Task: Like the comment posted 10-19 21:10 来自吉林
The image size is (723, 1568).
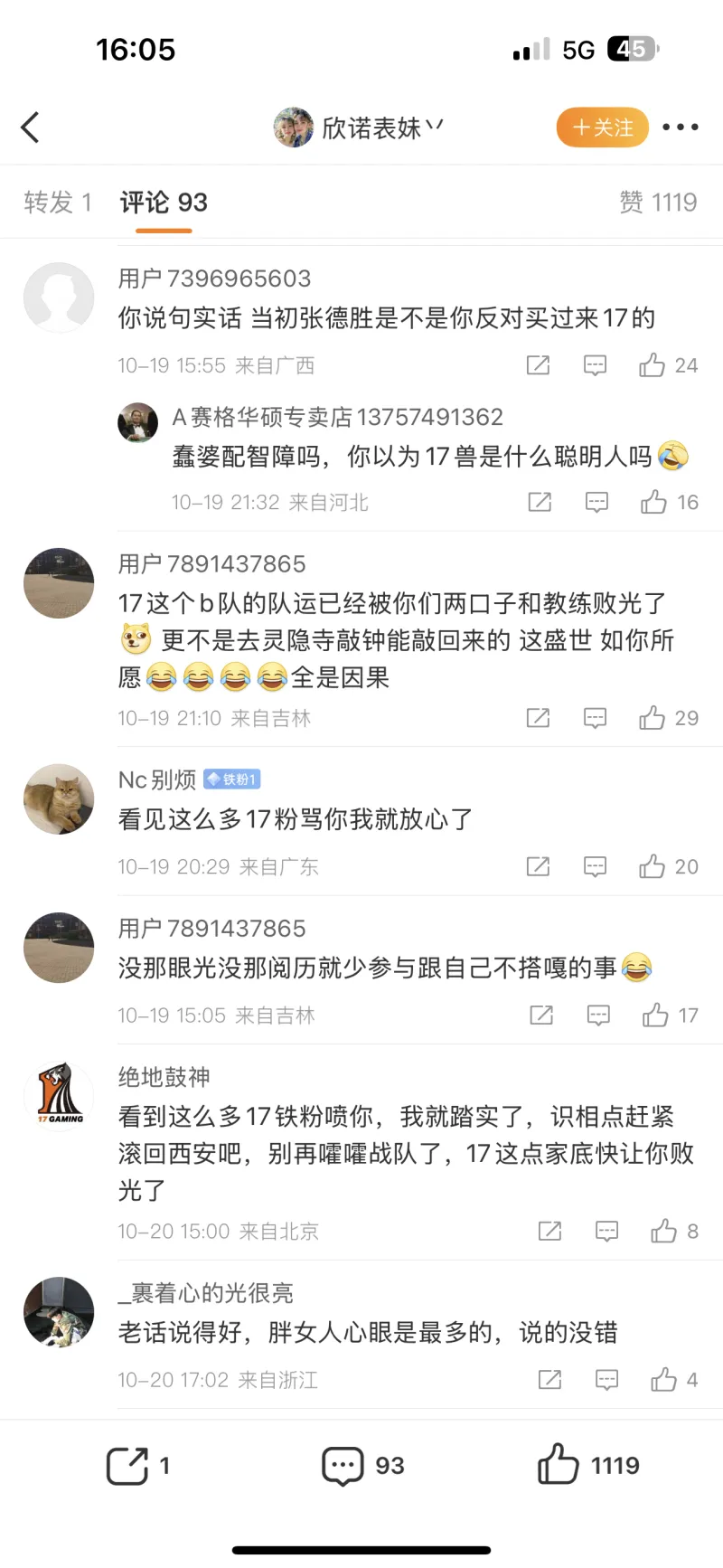Action: (x=653, y=718)
